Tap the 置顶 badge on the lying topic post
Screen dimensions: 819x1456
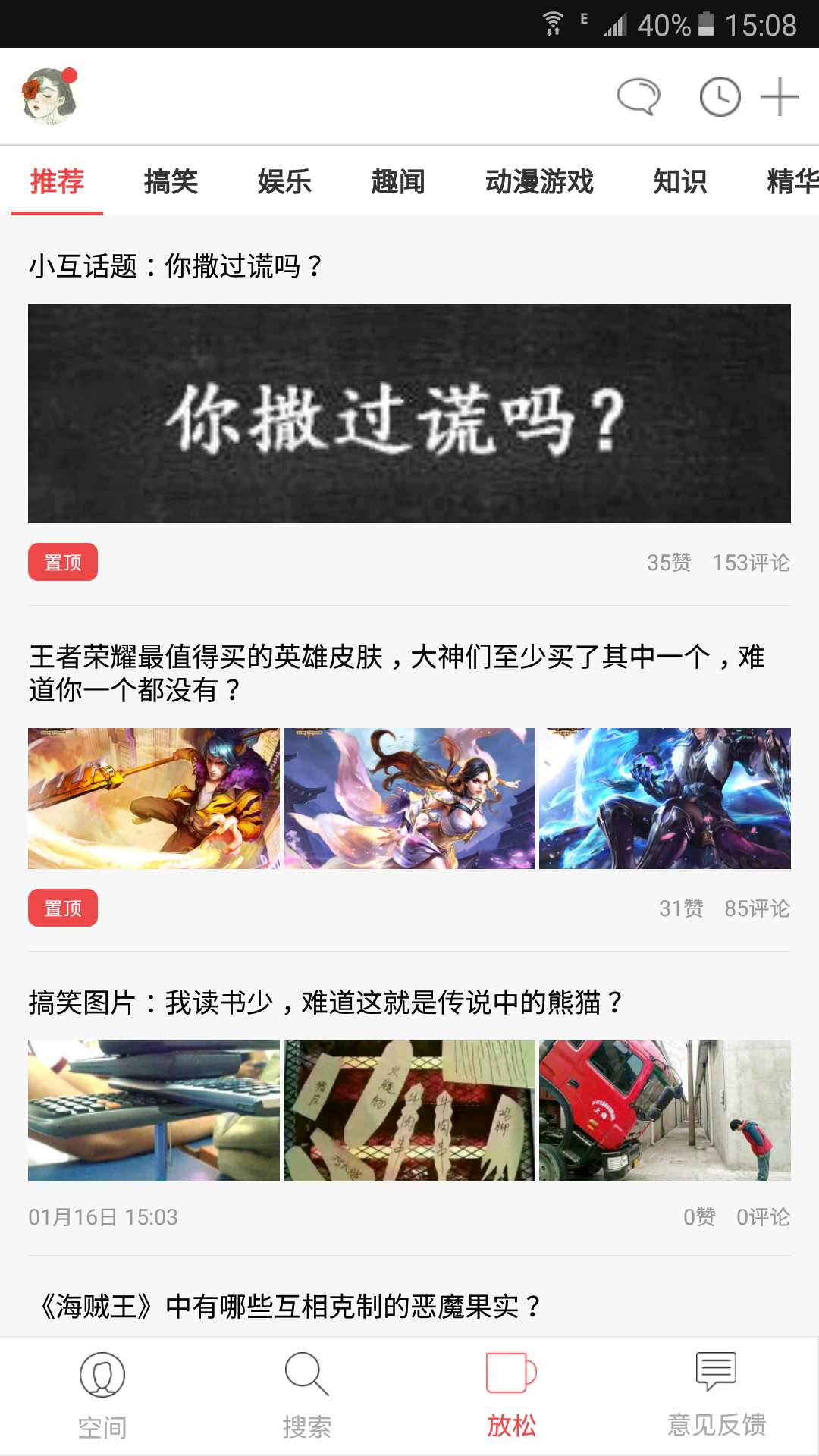[64, 563]
